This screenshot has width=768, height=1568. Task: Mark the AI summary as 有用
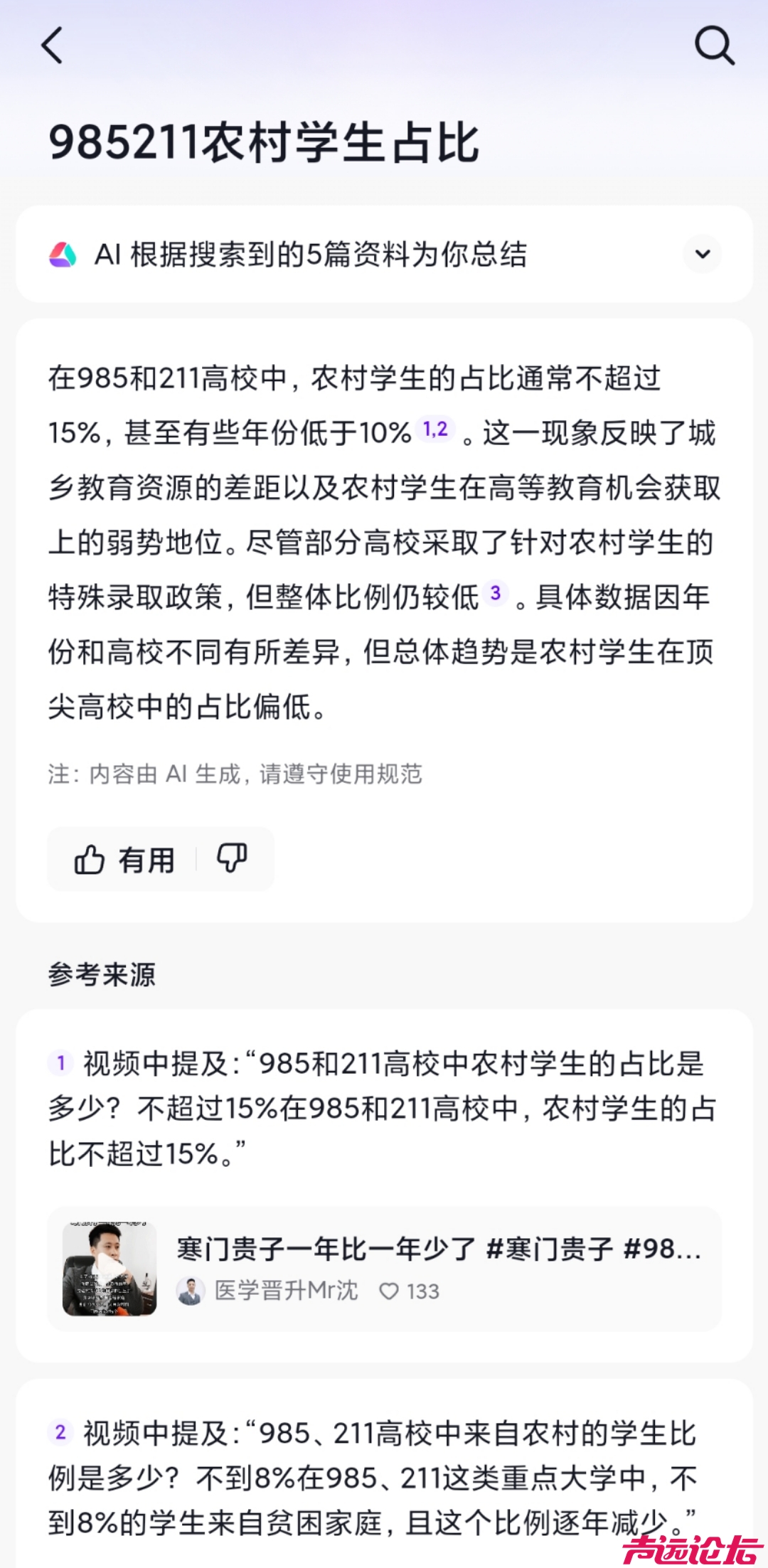coord(125,859)
